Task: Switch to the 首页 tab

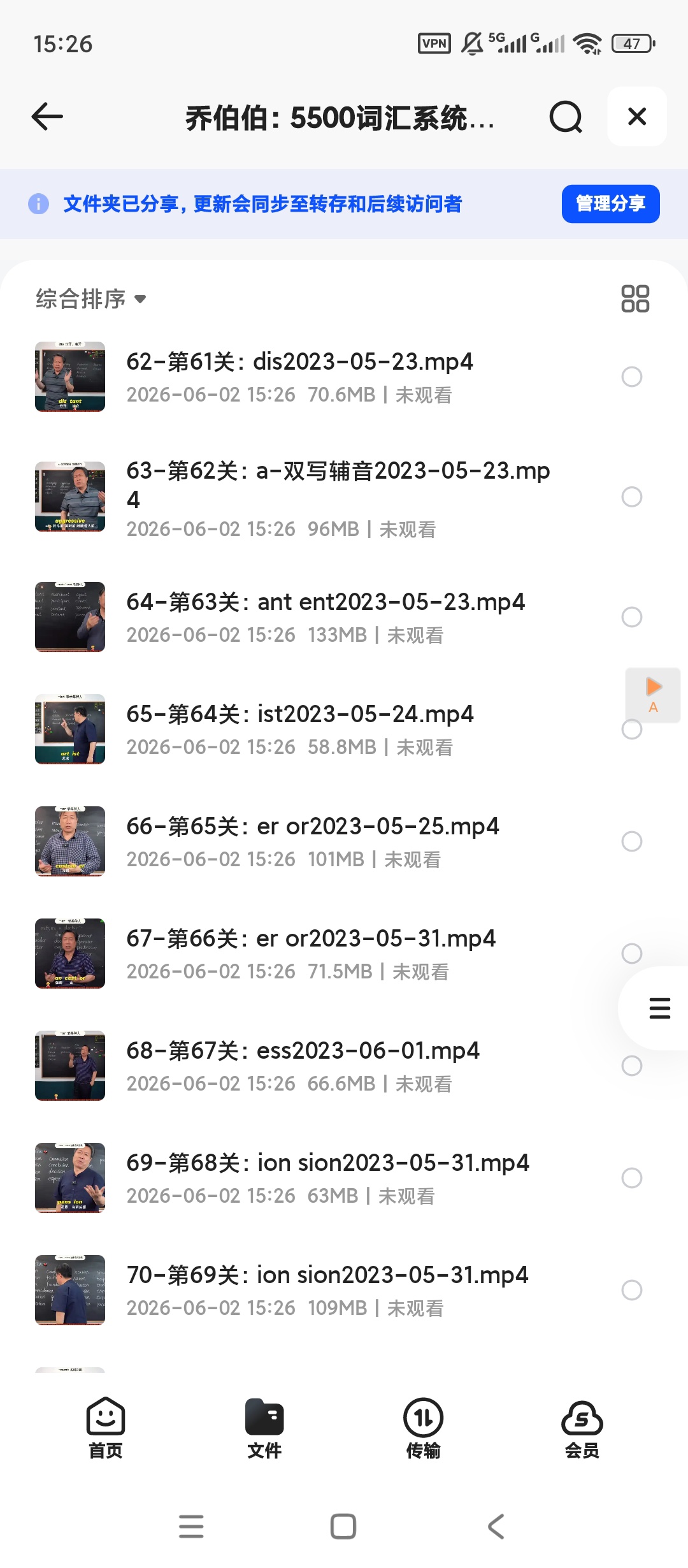Action: (105, 1428)
